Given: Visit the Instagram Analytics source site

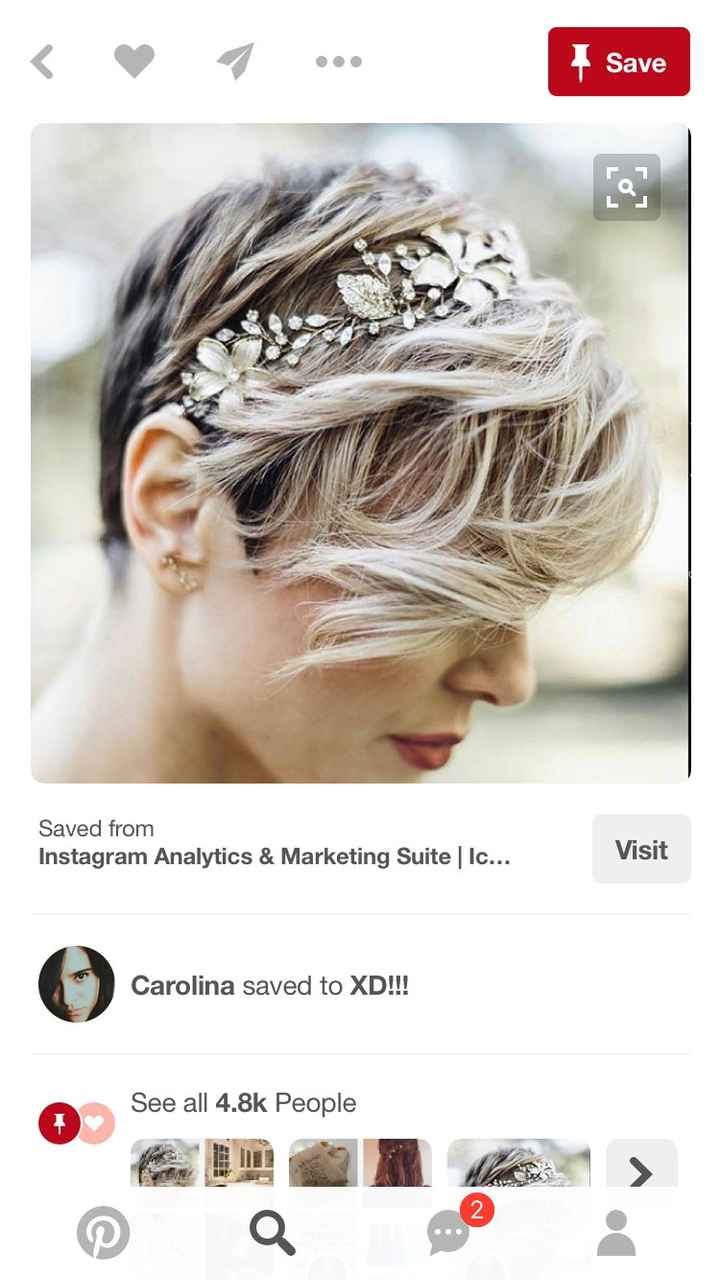Looking at the screenshot, I should tap(641, 849).
